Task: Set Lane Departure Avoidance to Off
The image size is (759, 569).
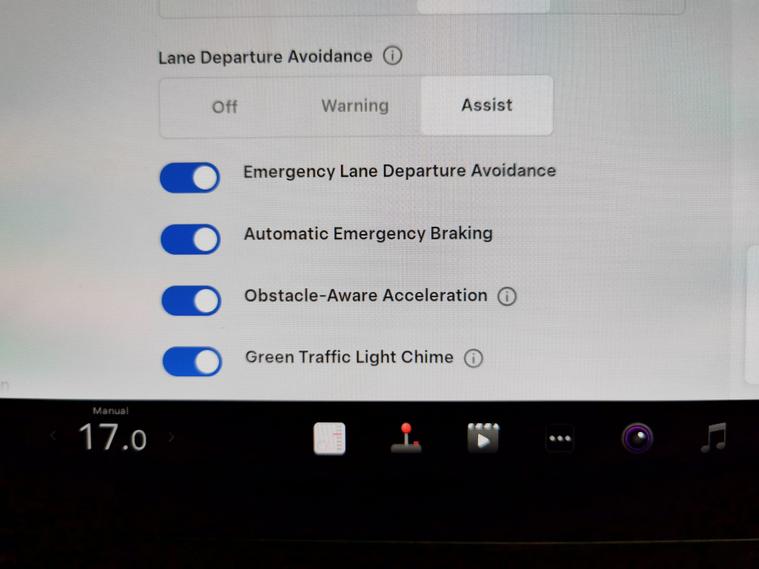Action: pyautogui.click(x=224, y=106)
